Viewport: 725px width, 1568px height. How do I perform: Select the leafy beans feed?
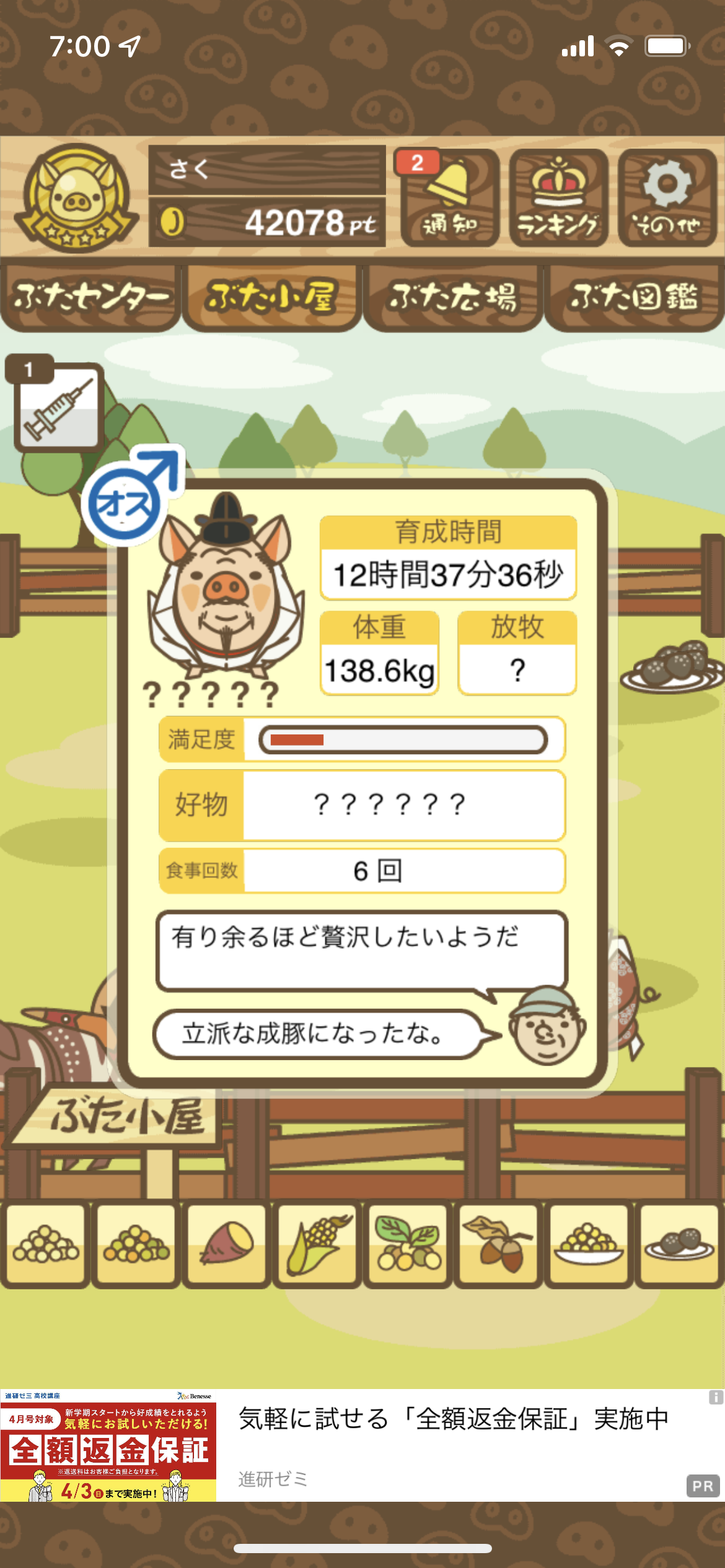[x=408, y=1244]
